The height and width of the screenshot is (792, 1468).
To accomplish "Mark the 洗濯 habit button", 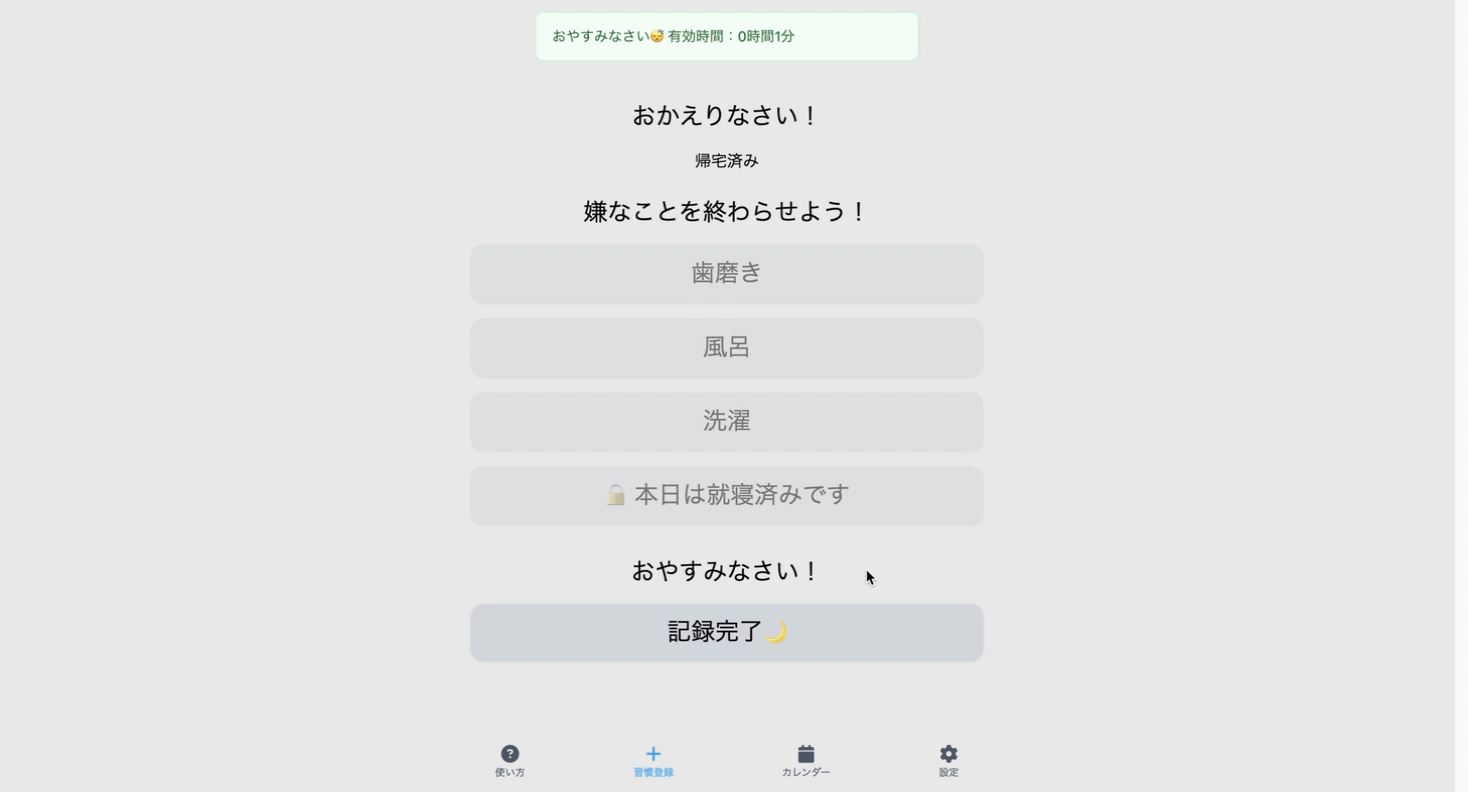I will pos(726,421).
